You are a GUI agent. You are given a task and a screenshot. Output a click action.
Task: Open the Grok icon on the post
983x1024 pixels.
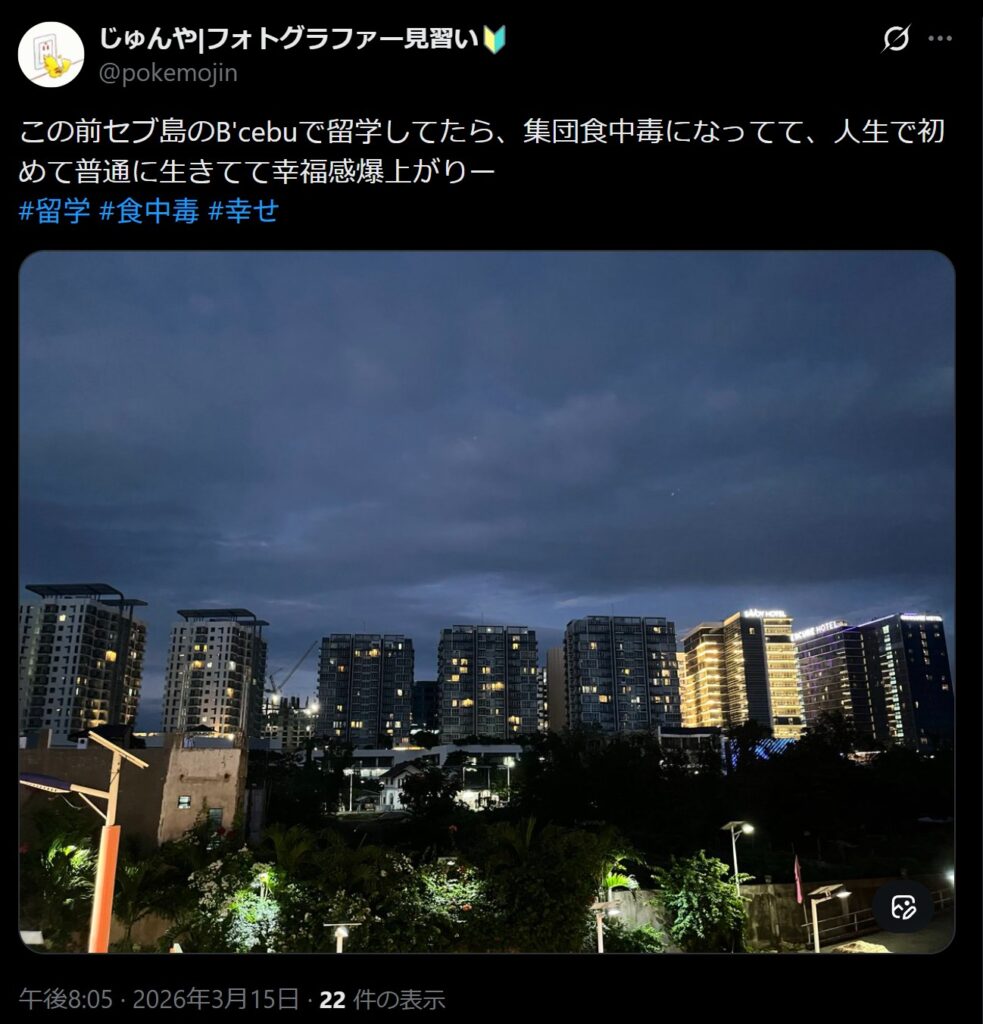896,39
